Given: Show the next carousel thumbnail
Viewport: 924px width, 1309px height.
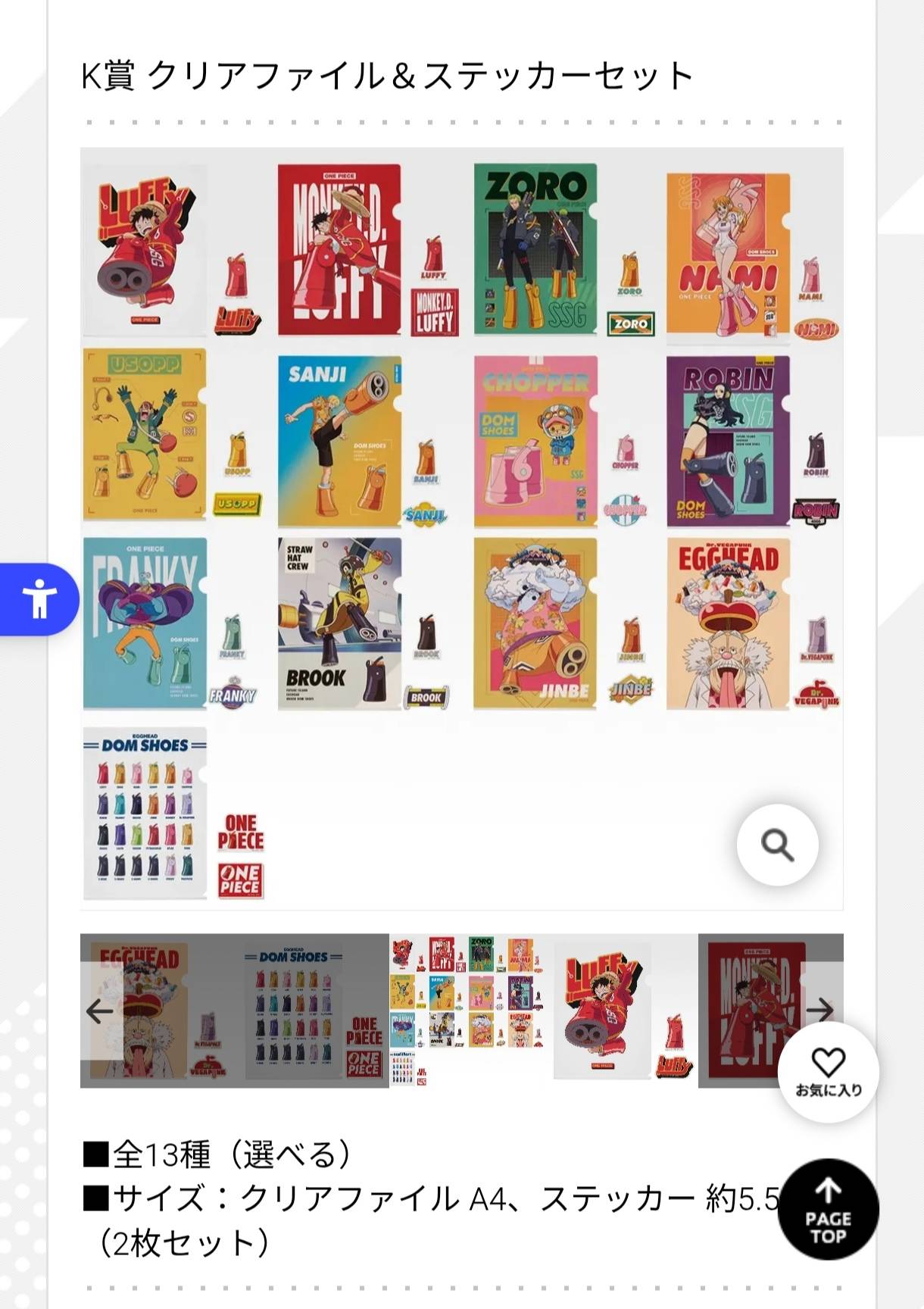Looking at the screenshot, I should click(x=821, y=1009).
